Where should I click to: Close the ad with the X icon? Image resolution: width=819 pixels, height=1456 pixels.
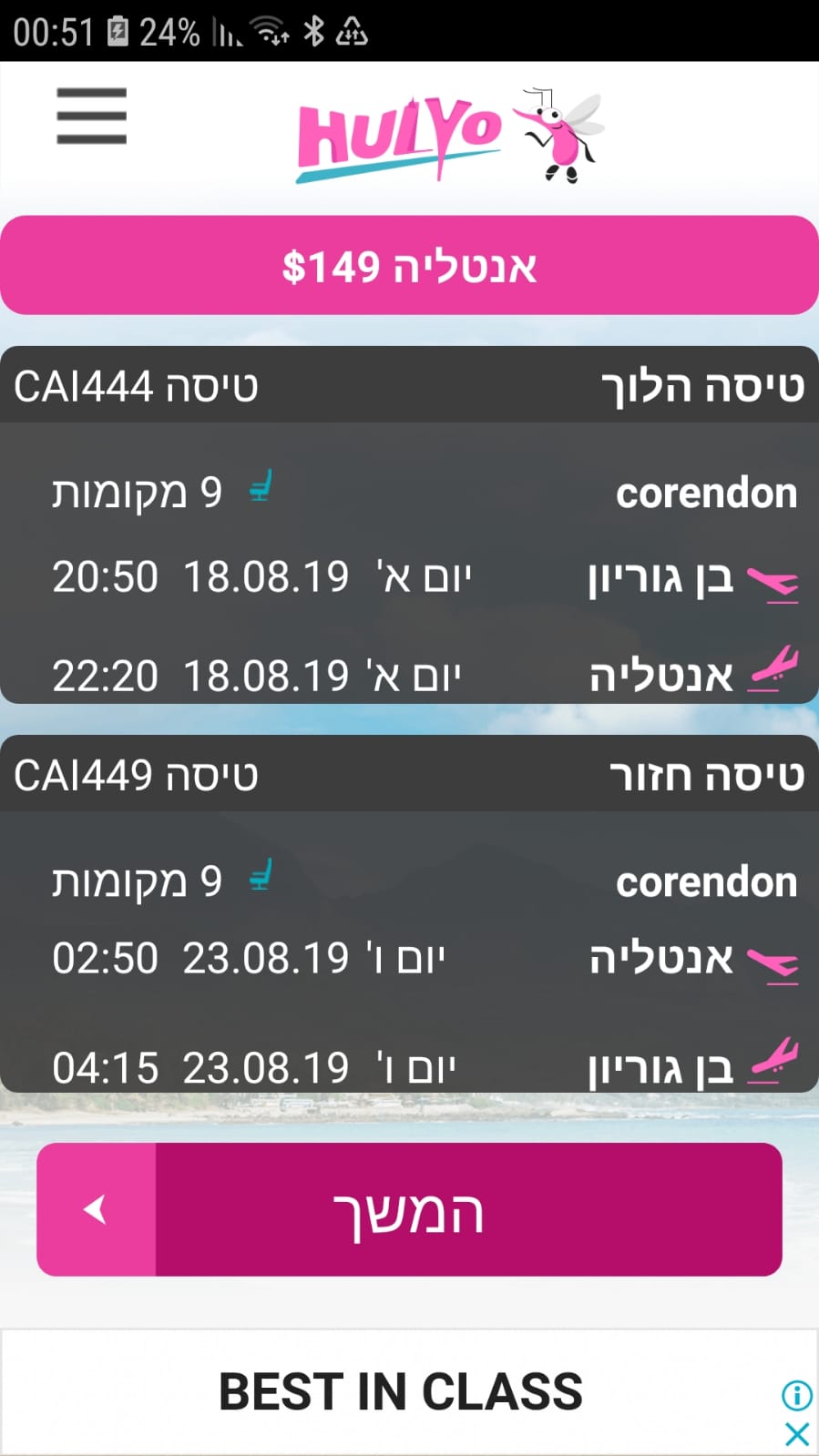[796, 1435]
